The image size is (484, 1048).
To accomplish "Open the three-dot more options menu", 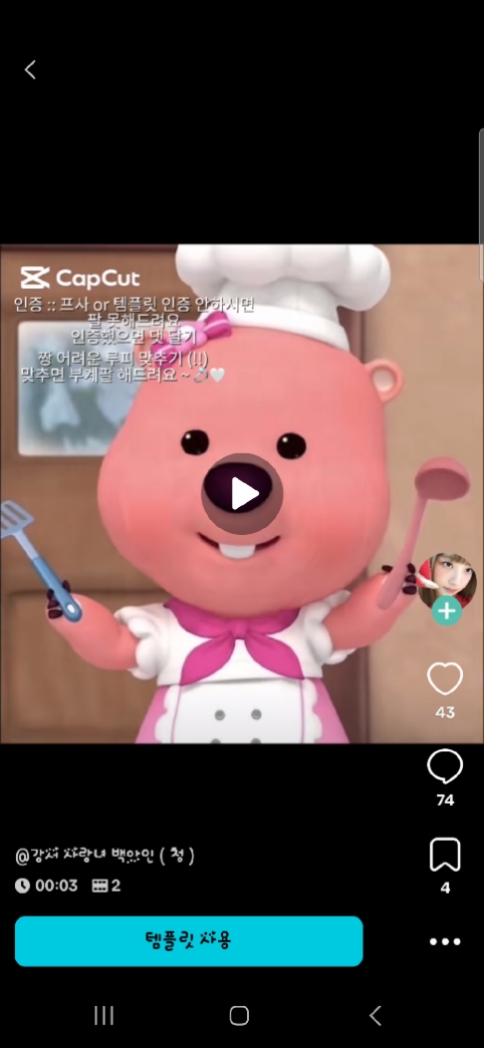I will (x=445, y=942).
